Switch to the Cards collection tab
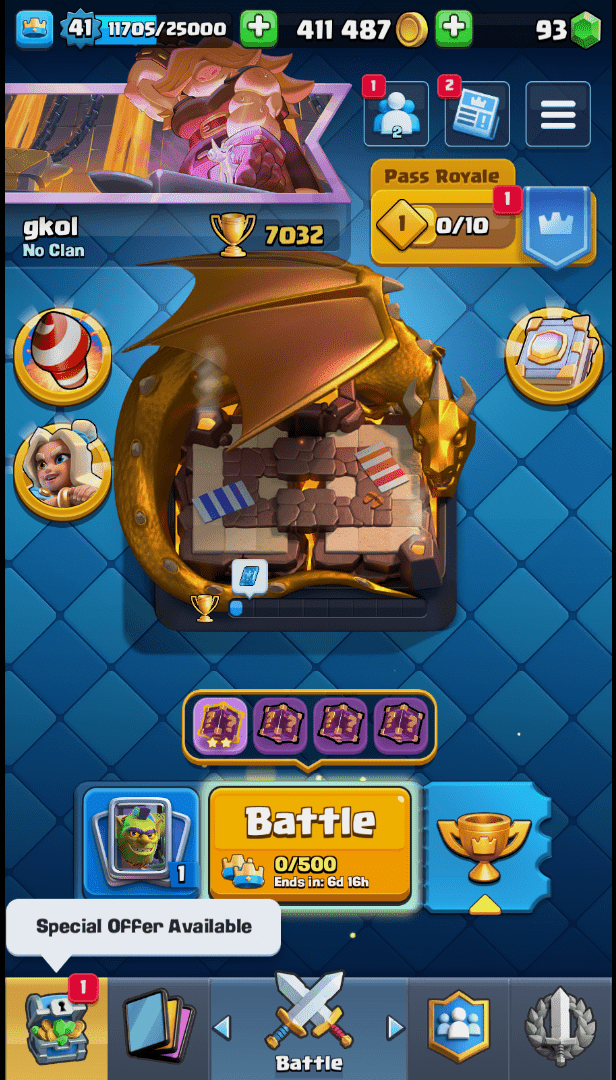Screen dimensions: 616x1080 pos(158,1028)
